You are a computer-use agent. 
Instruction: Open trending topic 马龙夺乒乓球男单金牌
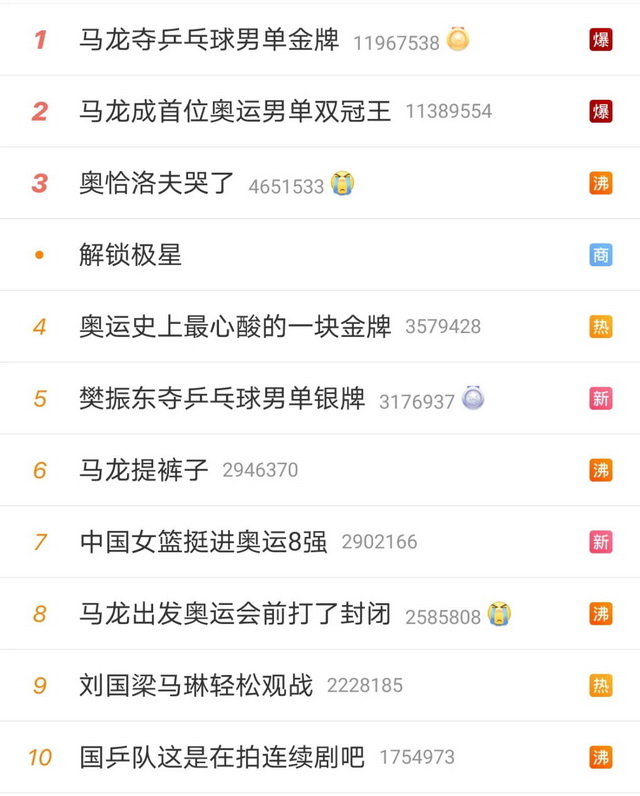[209, 40]
